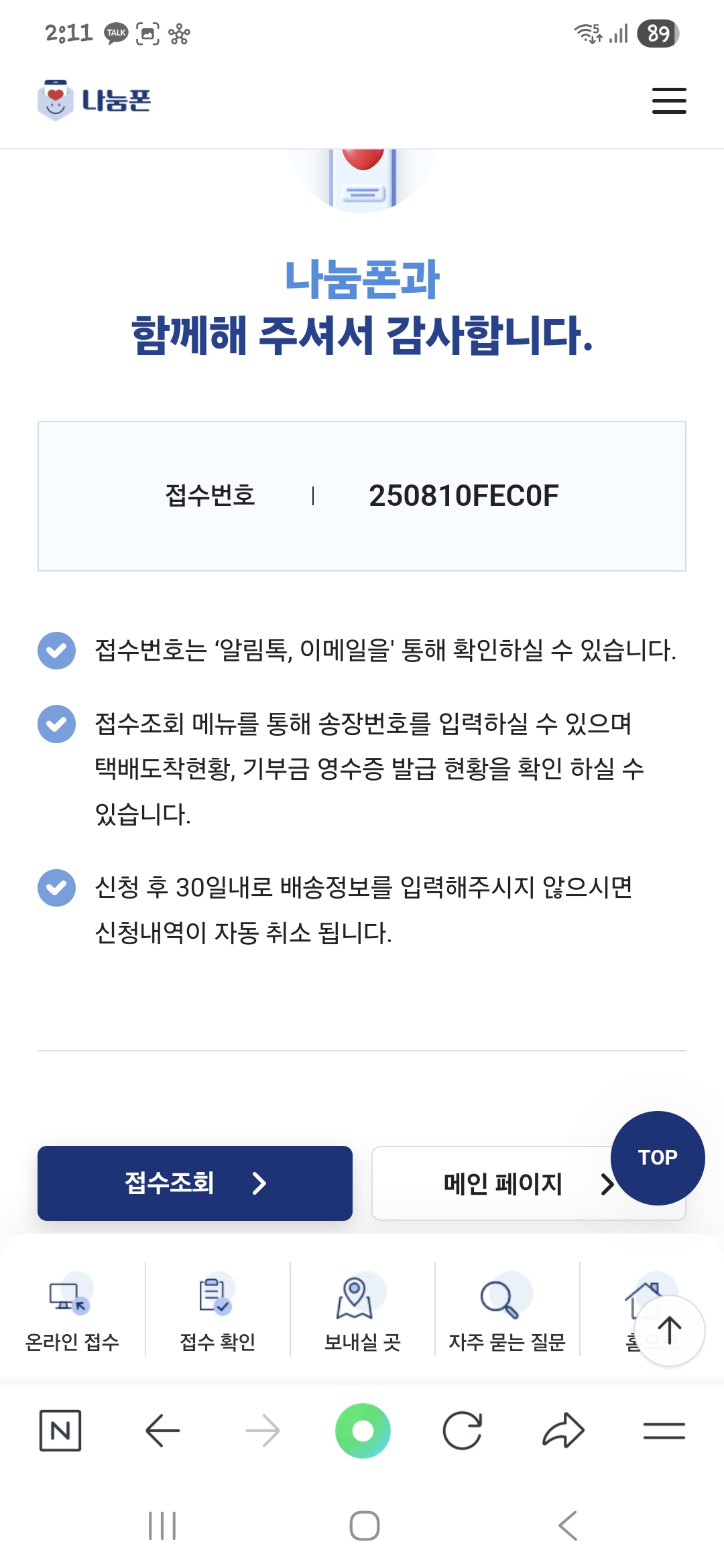The image size is (724, 1568).
Task: Open 자주 묻는 질문 shortcut
Action: point(507,1310)
